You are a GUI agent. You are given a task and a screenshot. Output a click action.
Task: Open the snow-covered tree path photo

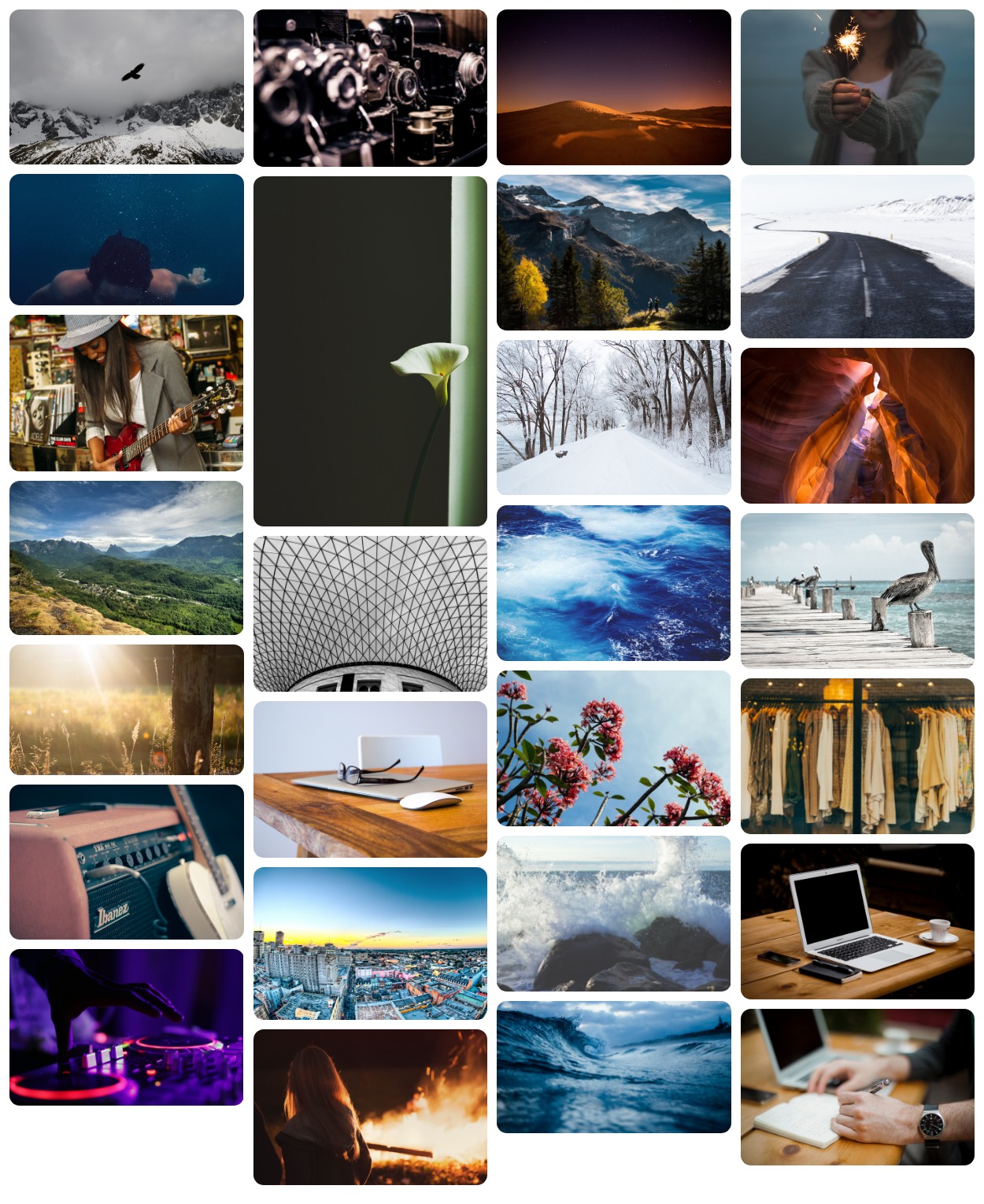coord(613,417)
